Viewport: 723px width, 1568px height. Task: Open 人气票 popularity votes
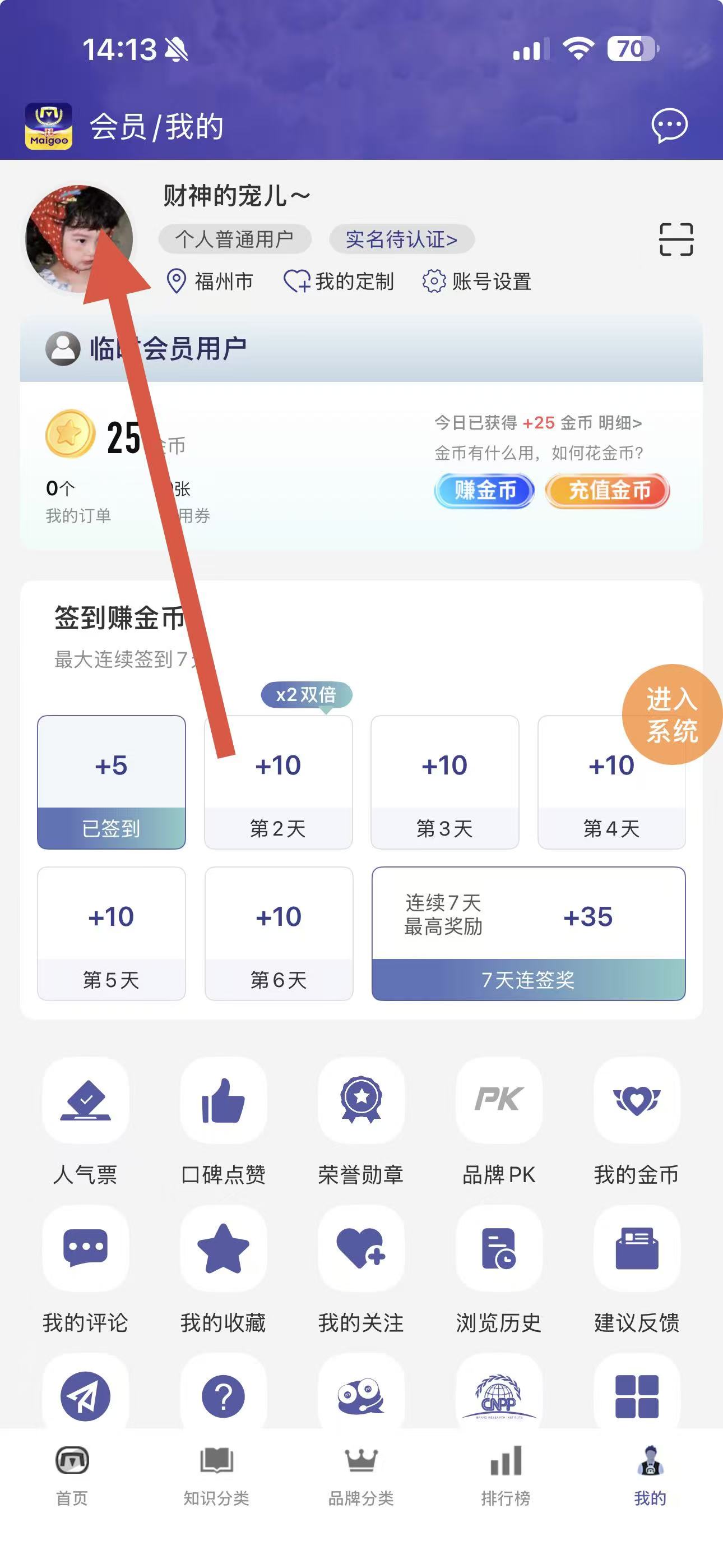85,1121
